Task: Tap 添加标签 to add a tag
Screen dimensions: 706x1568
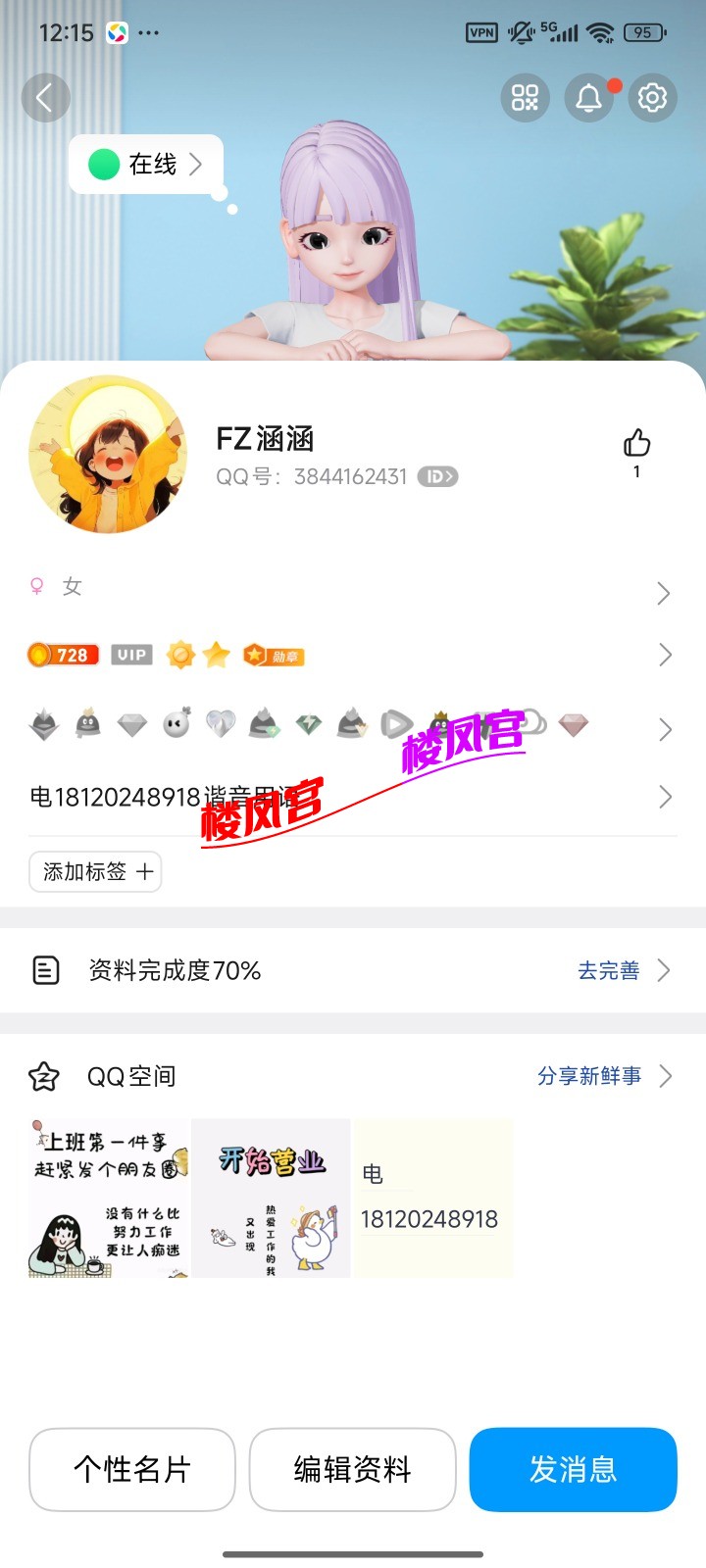Action: click(95, 871)
